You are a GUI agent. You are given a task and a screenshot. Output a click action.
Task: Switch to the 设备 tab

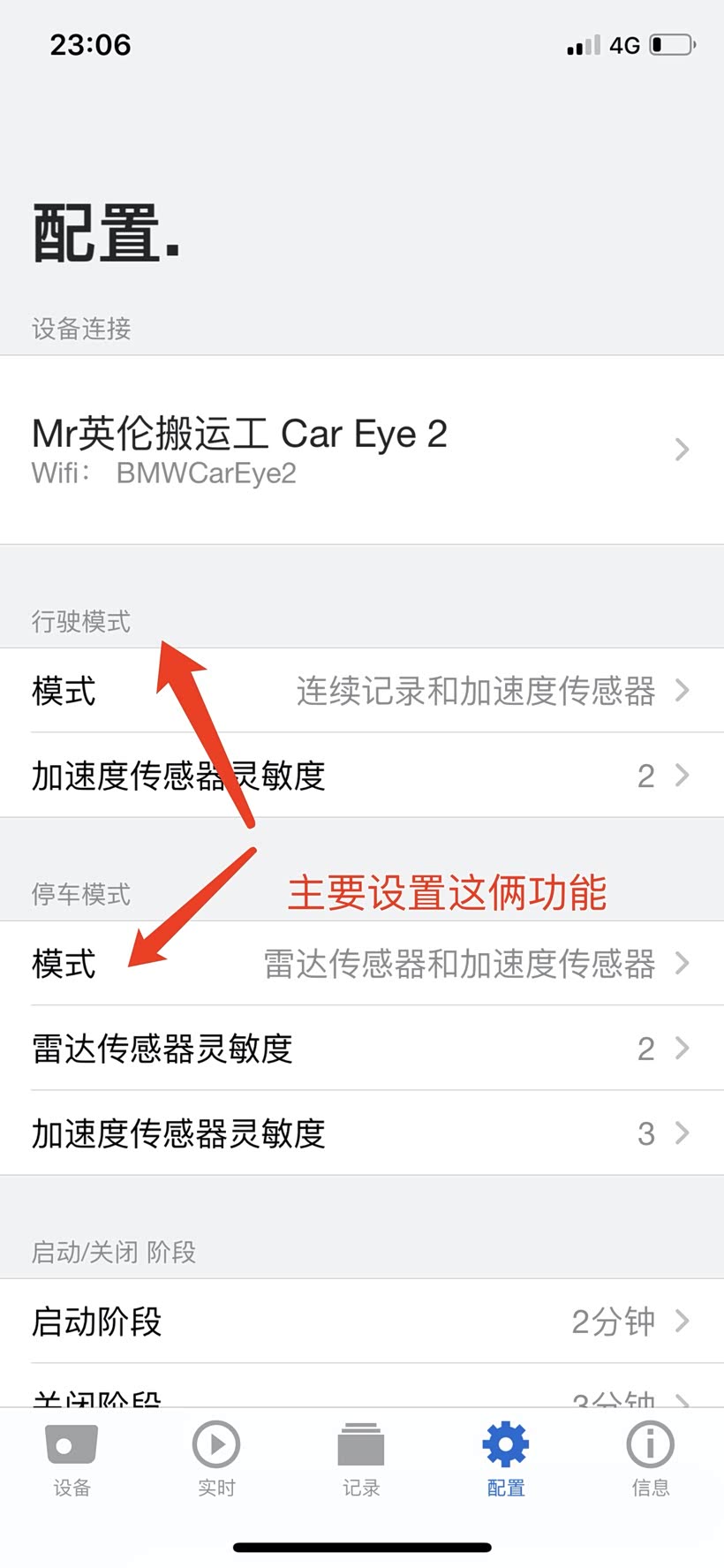point(72,1459)
